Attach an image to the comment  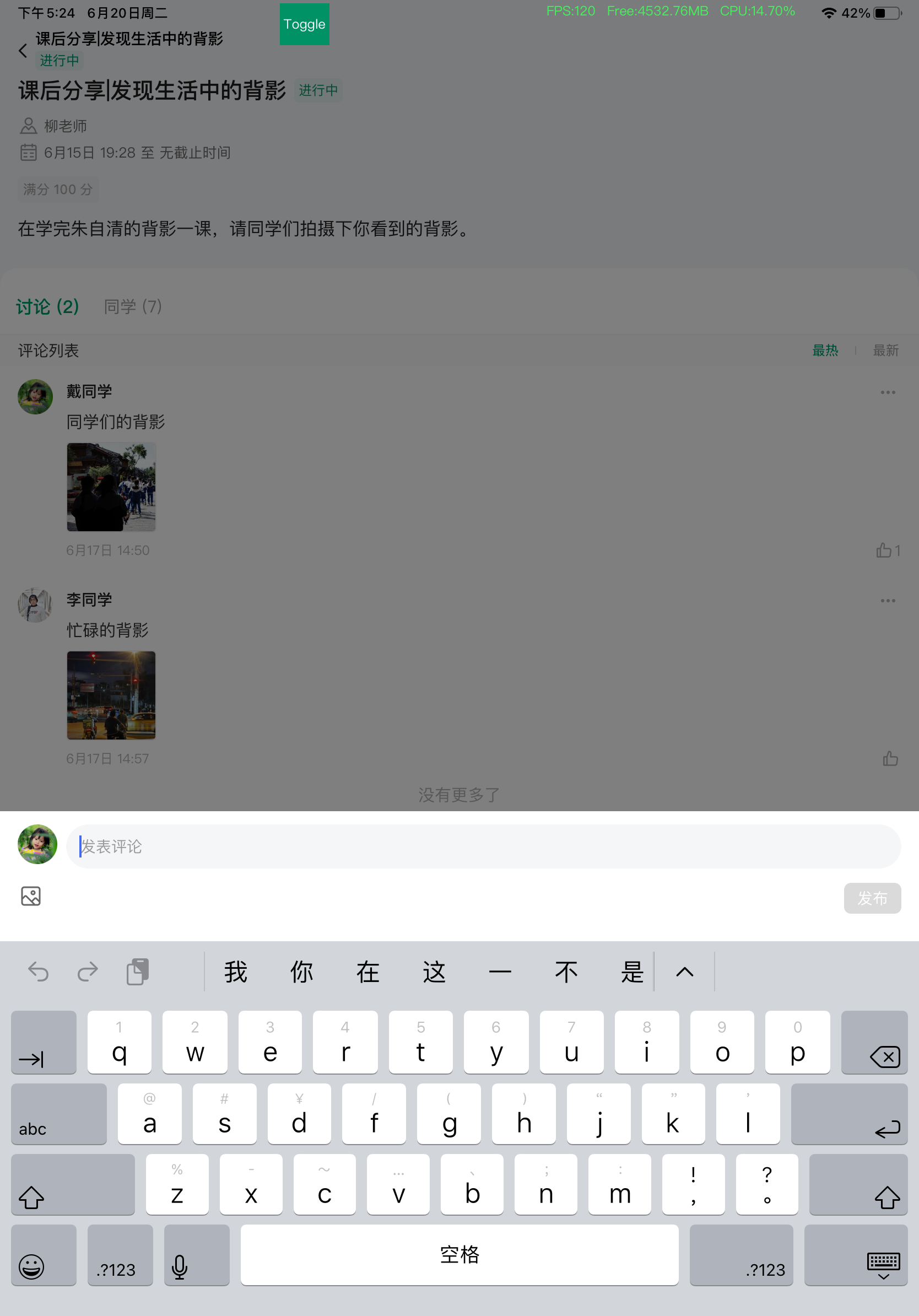pos(31,896)
